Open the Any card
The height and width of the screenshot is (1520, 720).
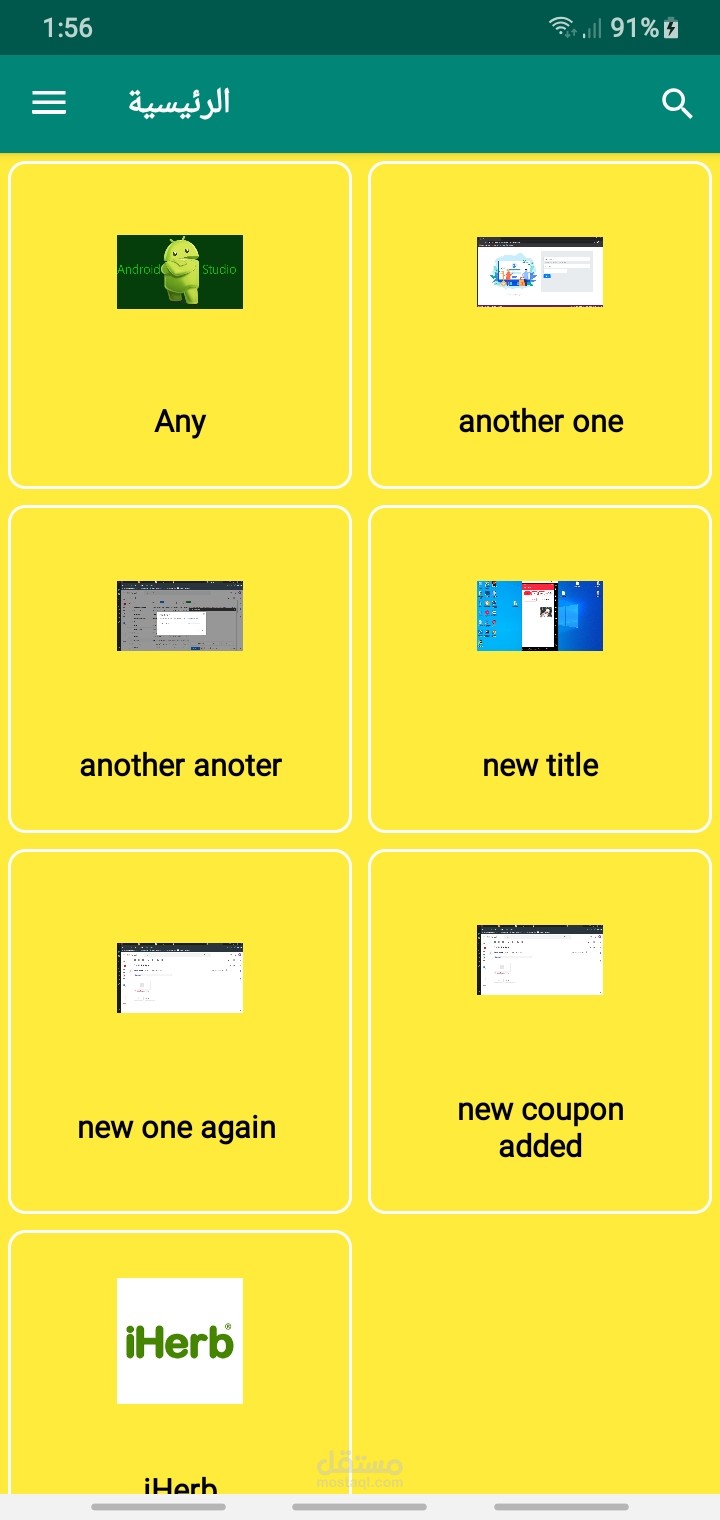[180, 325]
